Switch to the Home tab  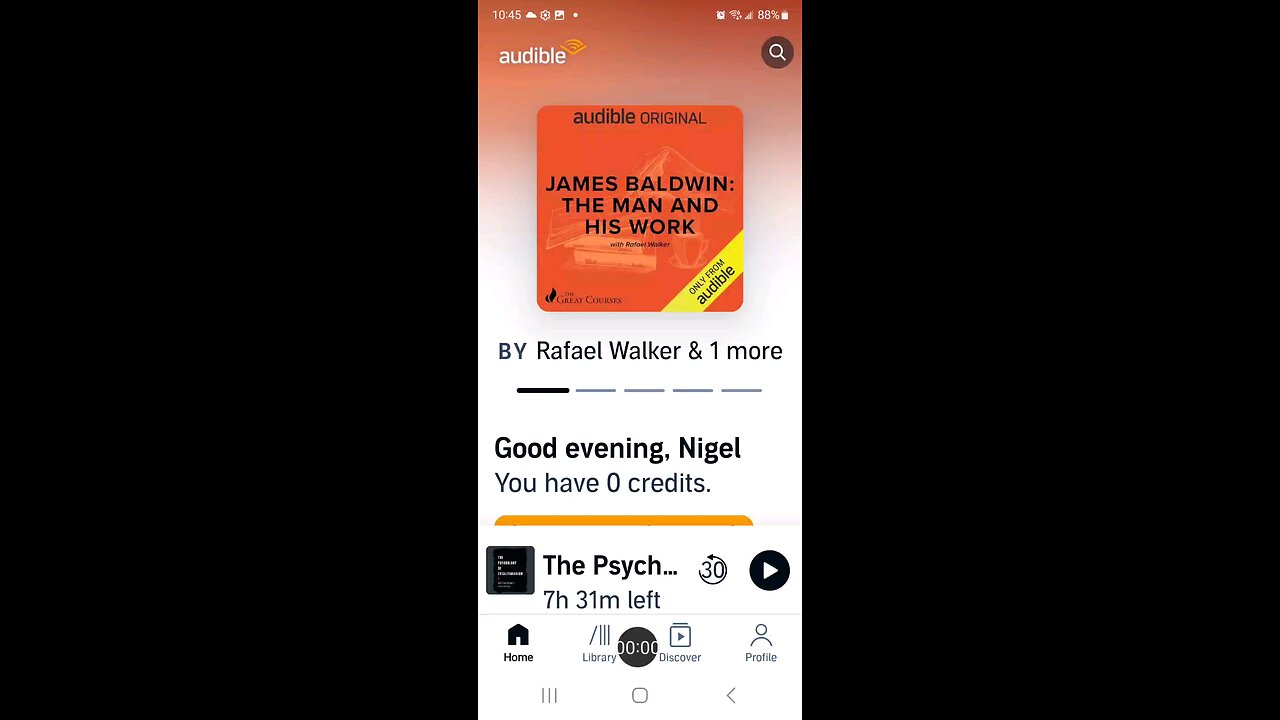(518, 643)
